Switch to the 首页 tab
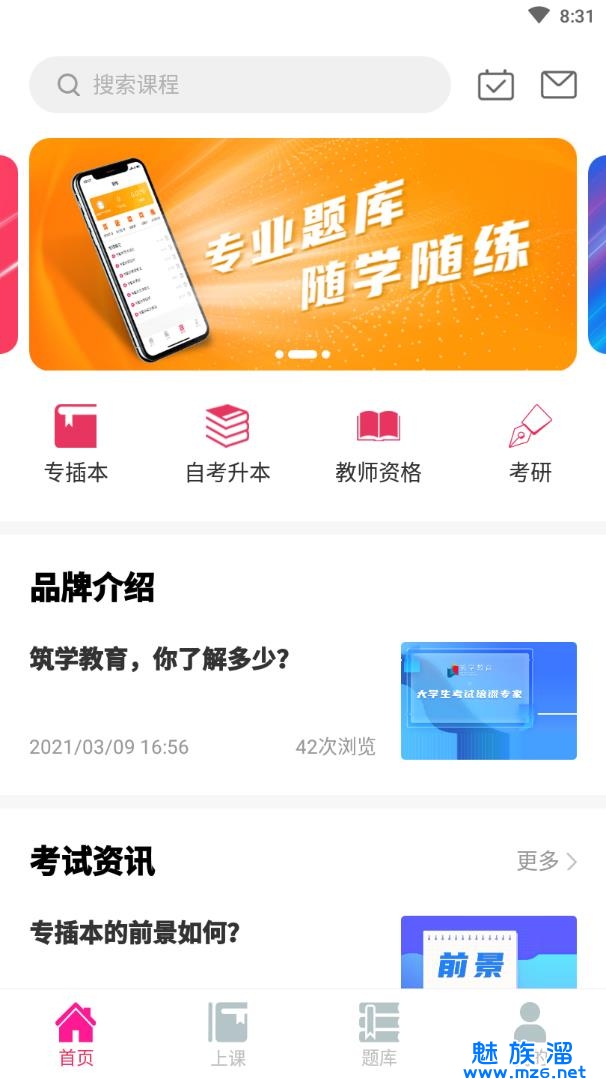Screen dimensions: 606x1080 click(76, 1034)
